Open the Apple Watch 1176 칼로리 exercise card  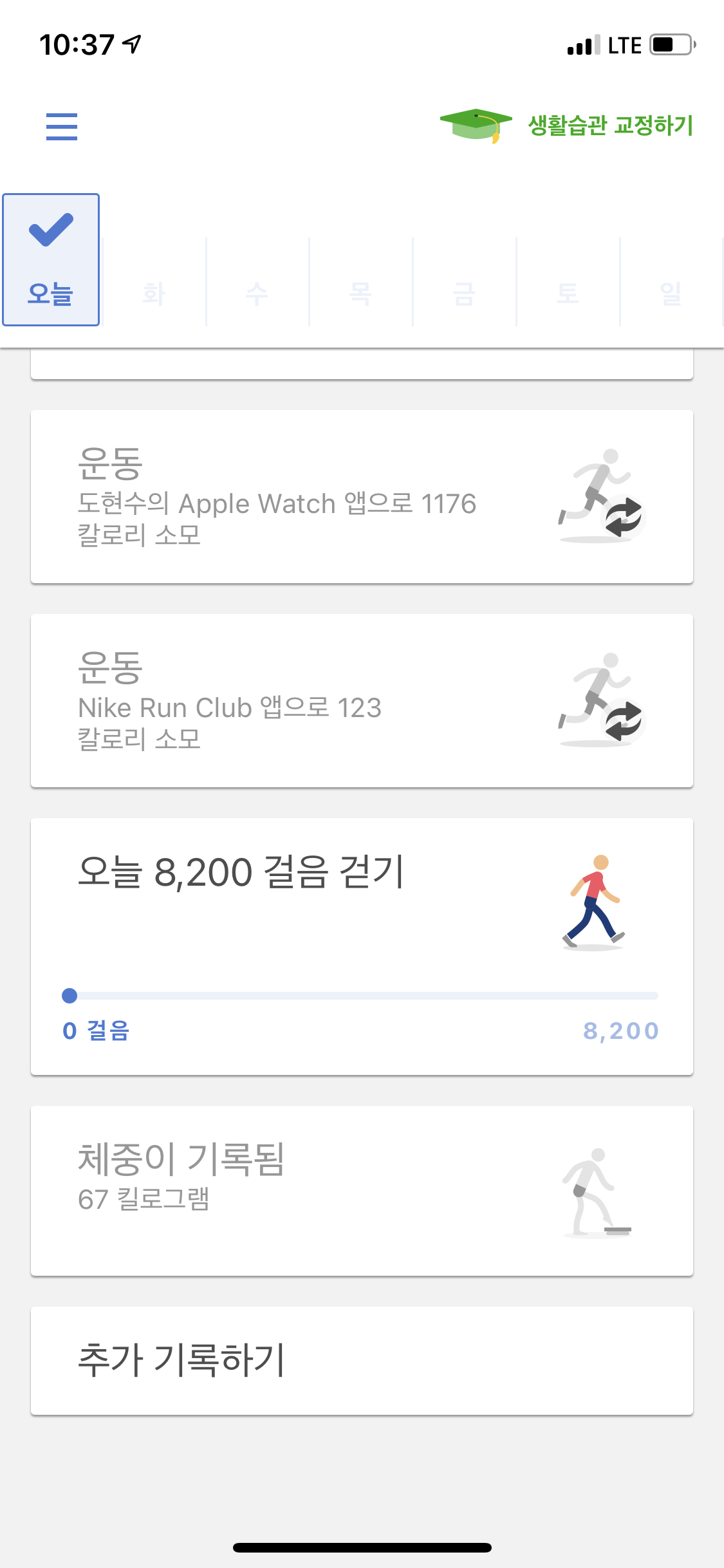pyautogui.click(x=362, y=497)
